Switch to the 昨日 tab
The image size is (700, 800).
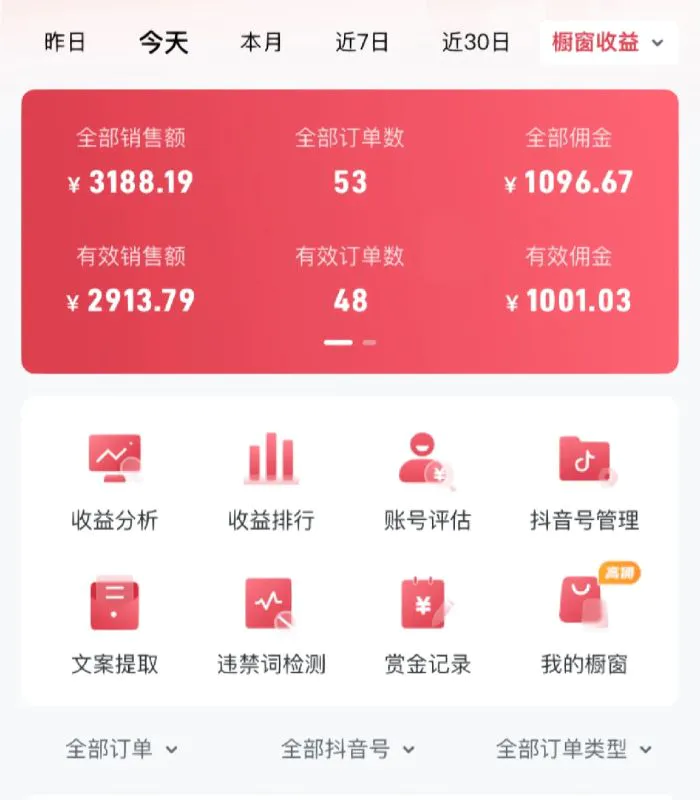[65, 43]
